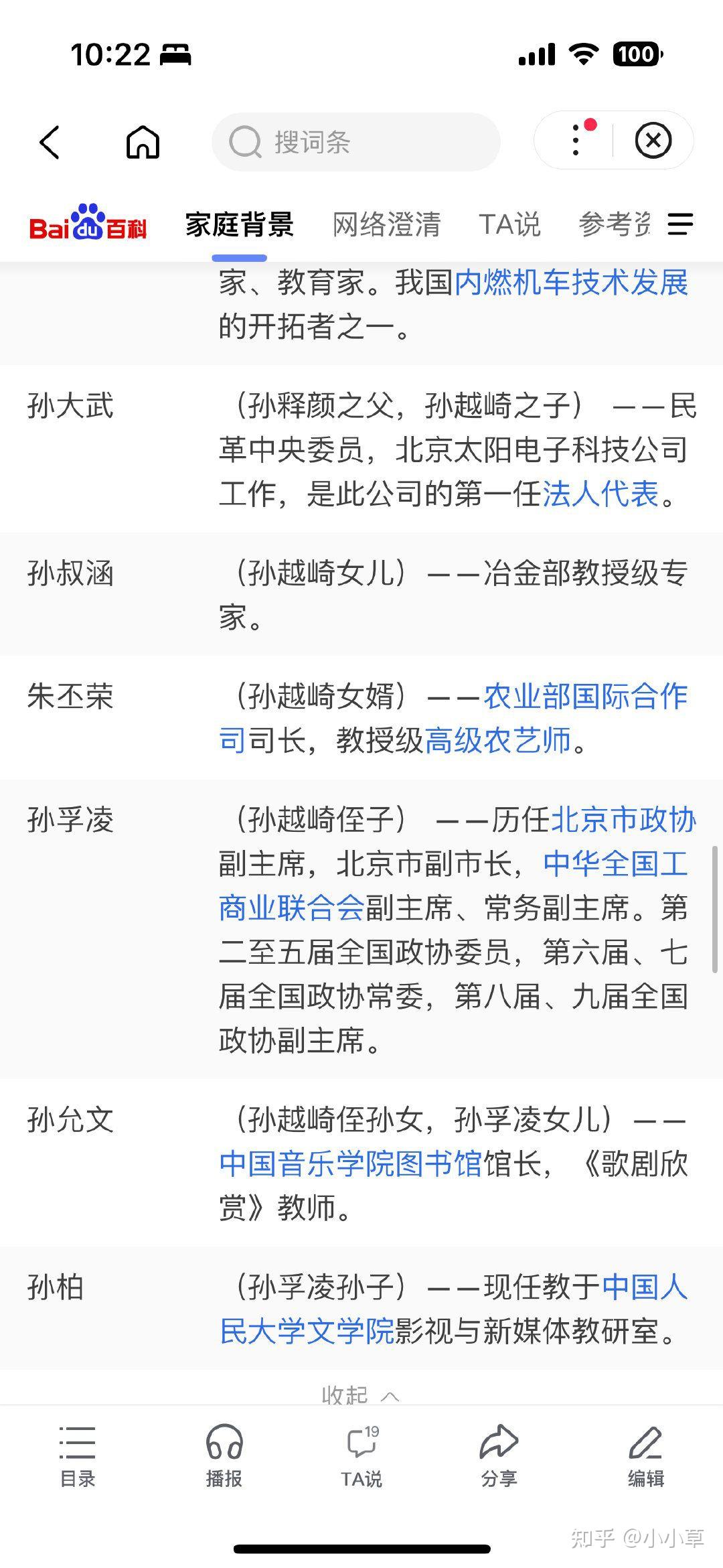Open the home icon

[143, 142]
